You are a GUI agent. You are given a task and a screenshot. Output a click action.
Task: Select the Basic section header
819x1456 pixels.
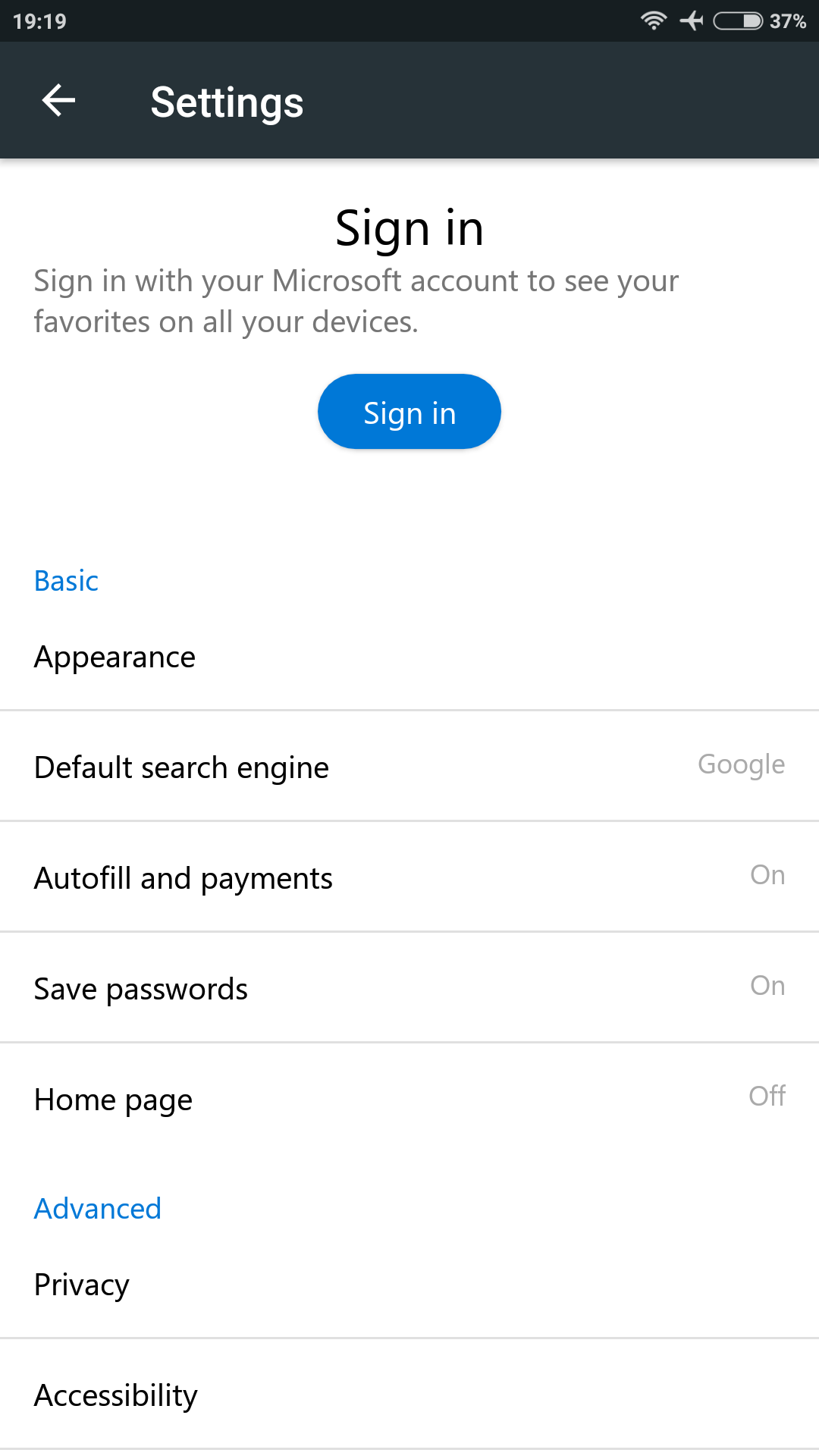(66, 580)
